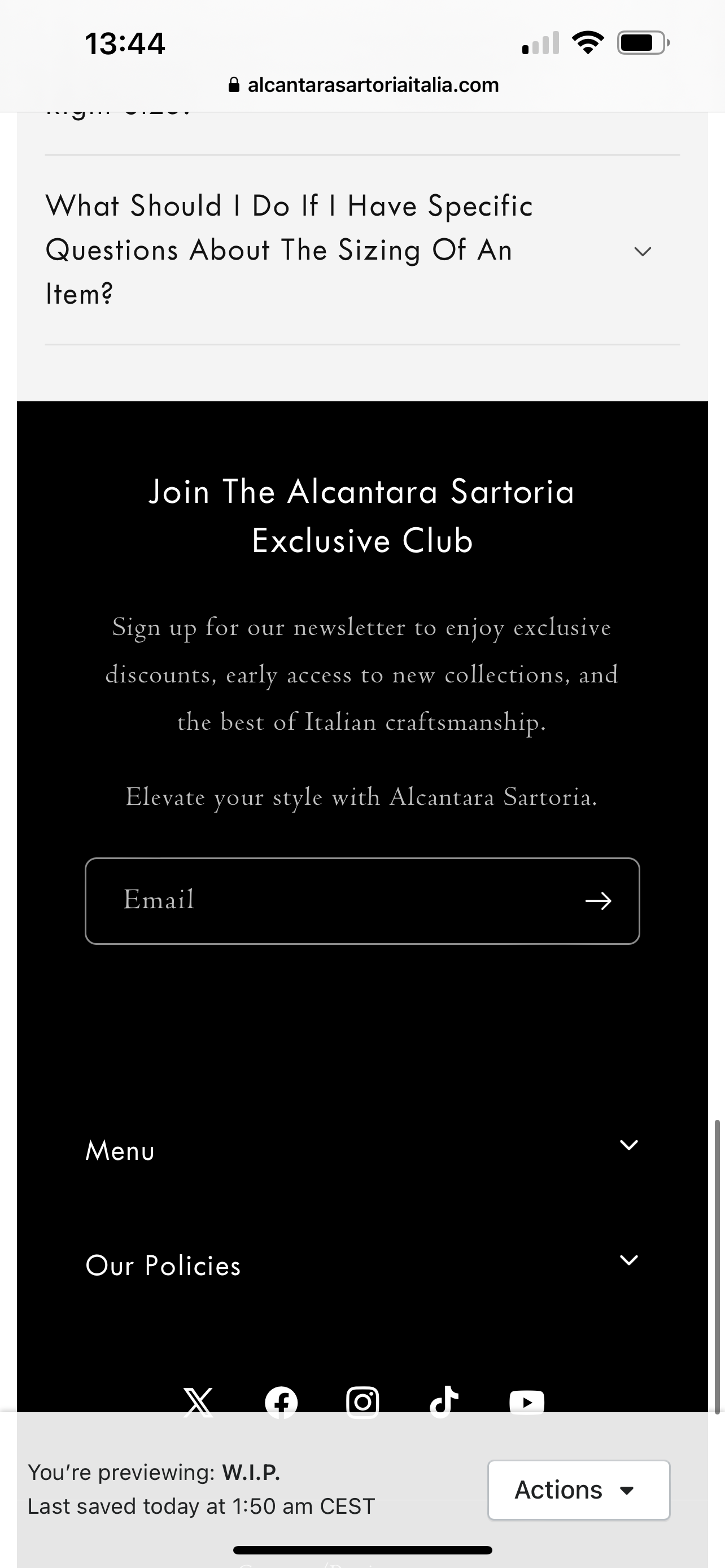Open the YouTube social link
Image resolution: width=725 pixels, height=1568 pixels.
[x=527, y=1401]
